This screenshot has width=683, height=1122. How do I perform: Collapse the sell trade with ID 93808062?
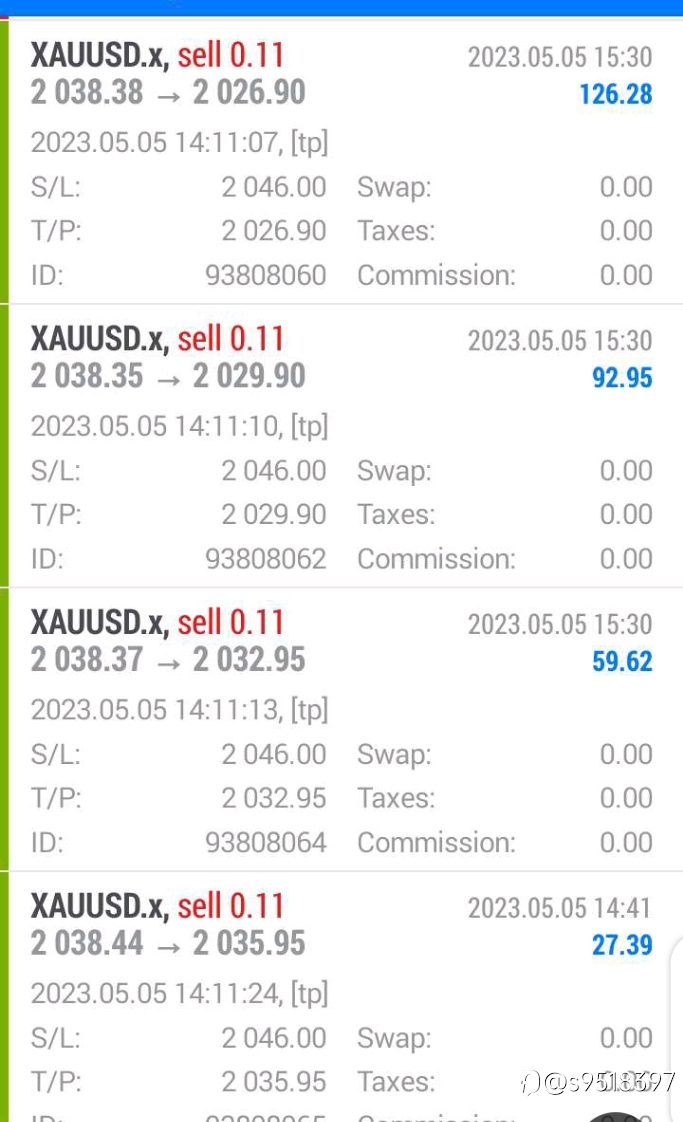pos(342,446)
